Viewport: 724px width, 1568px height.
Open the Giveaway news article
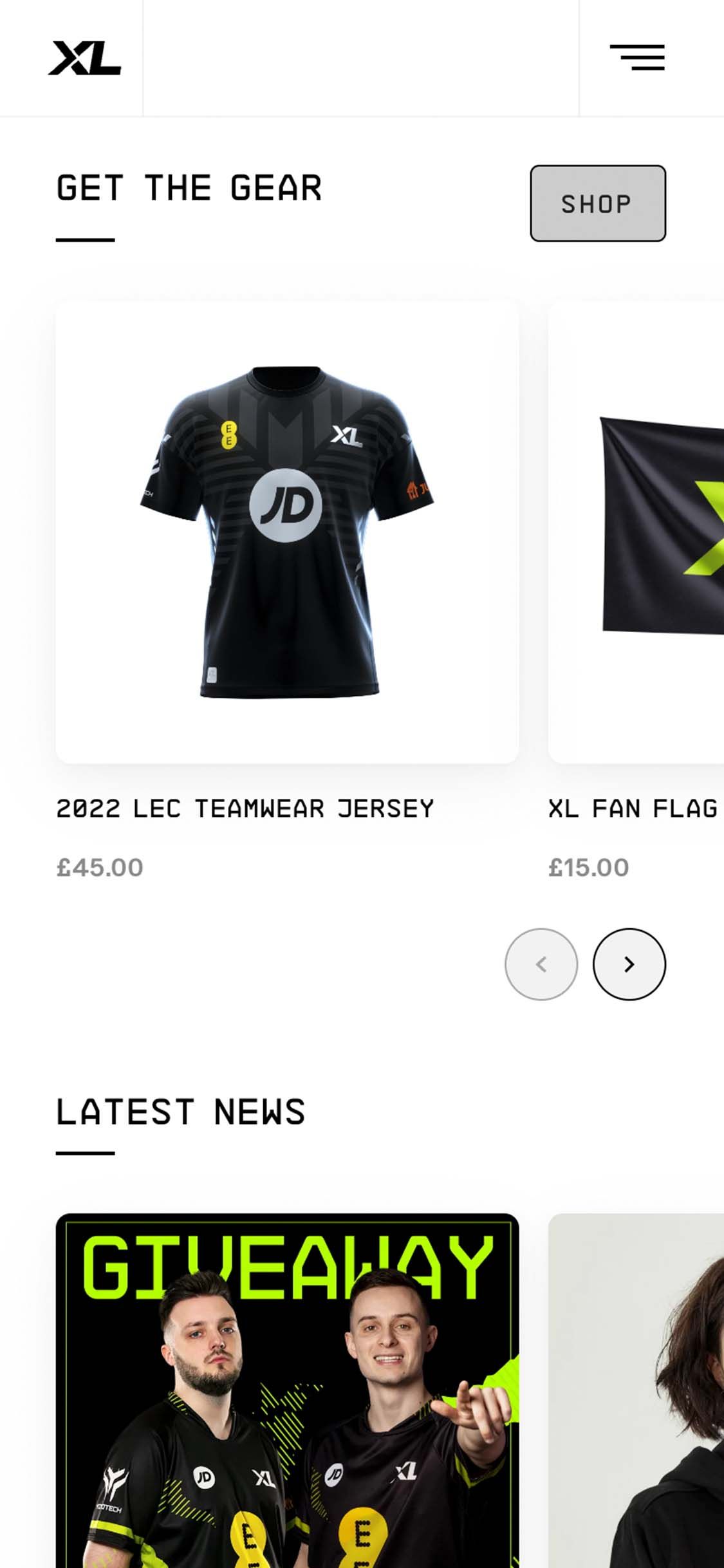click(287, 1390)
